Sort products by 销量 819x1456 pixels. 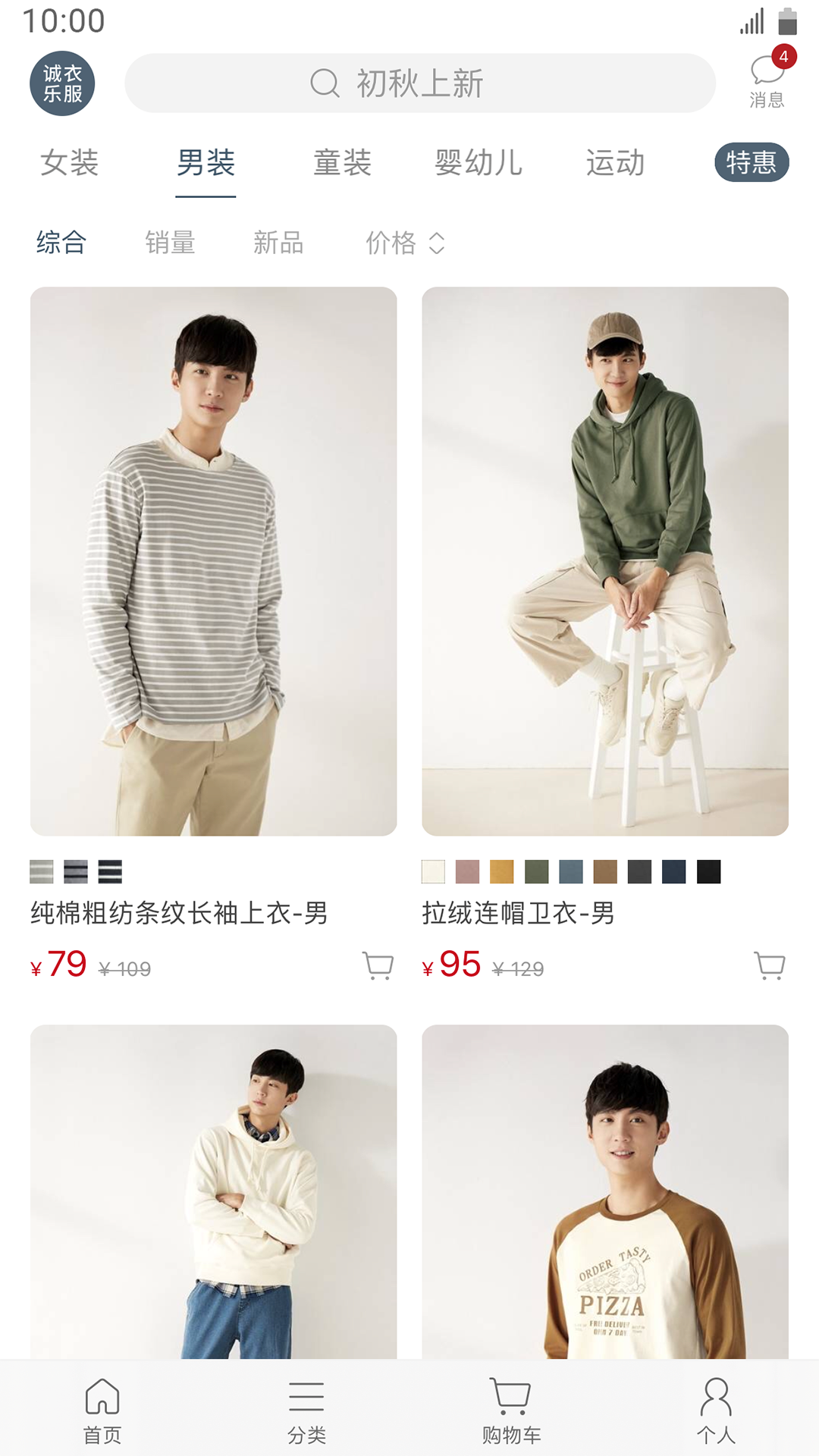[x=170, y=243]
